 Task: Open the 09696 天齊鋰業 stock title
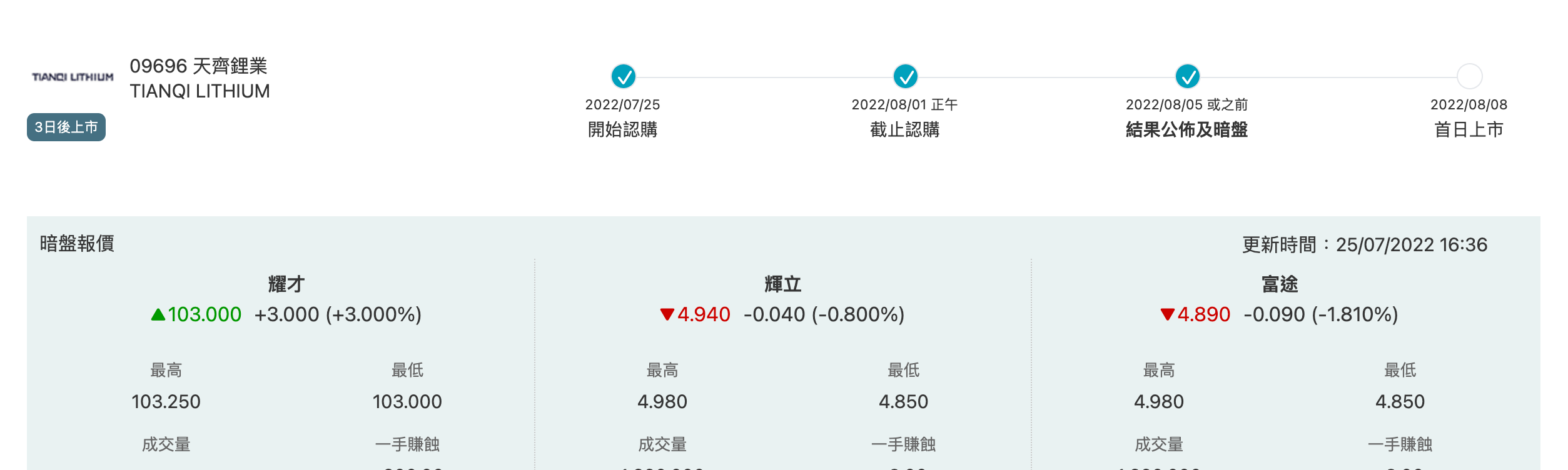(x=198, y=66)
